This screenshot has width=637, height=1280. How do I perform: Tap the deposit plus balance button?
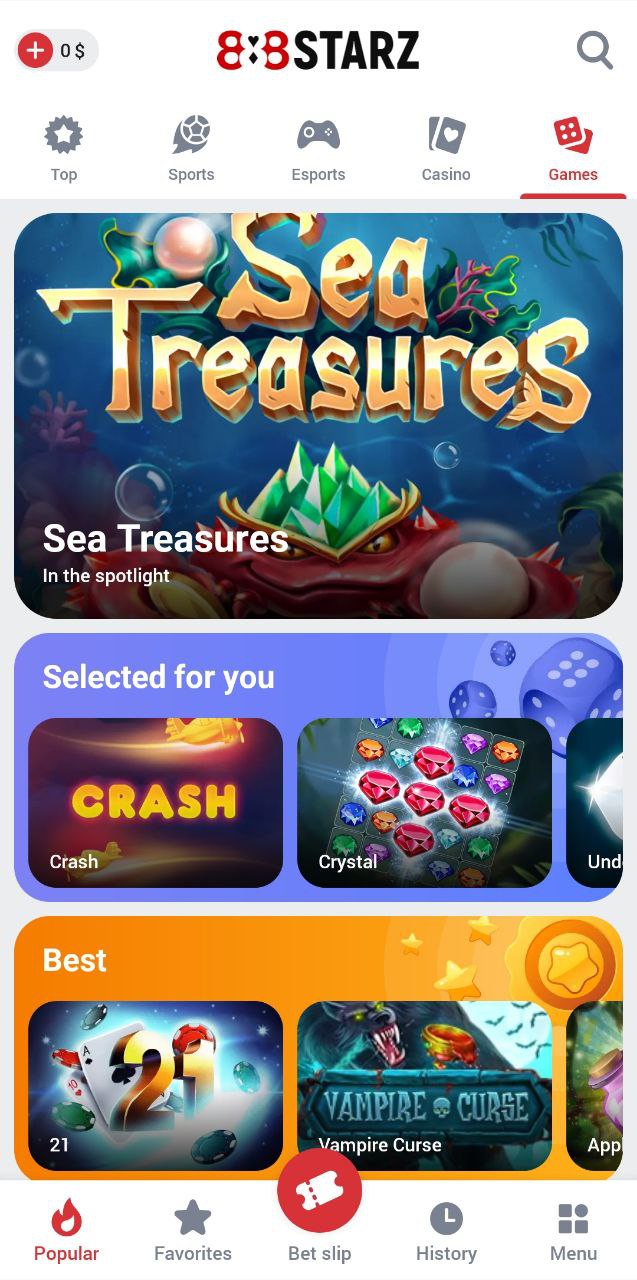tap(57, 50)
